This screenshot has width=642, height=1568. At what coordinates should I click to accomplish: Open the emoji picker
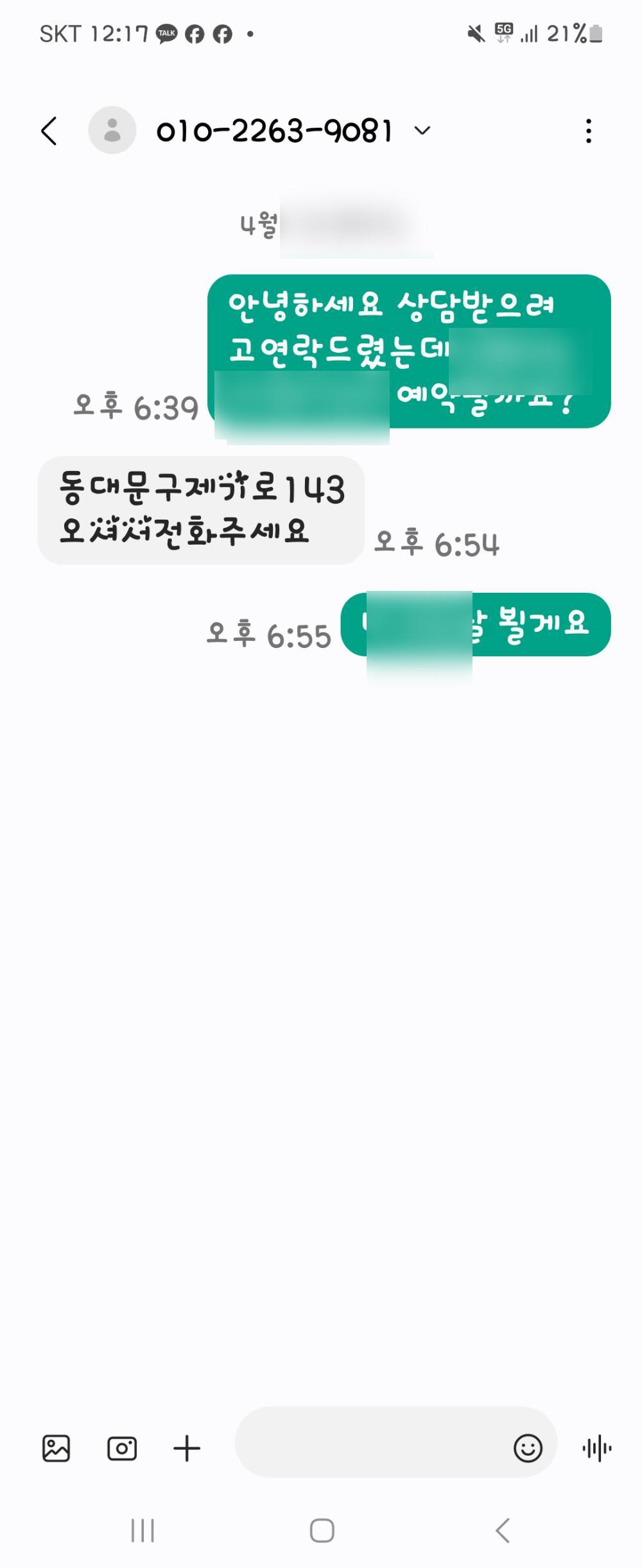coord(528,1448)
